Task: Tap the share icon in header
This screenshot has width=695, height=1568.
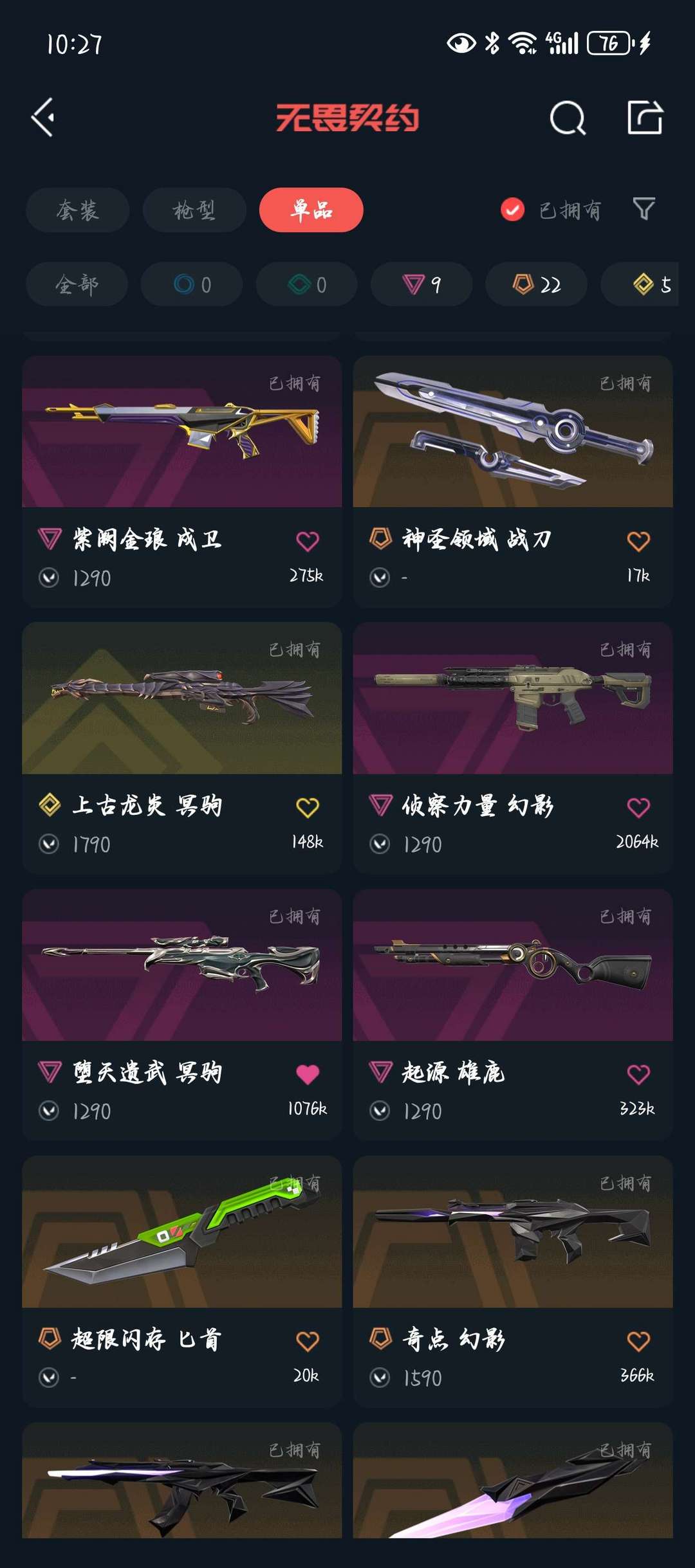Action: (645, 118)
